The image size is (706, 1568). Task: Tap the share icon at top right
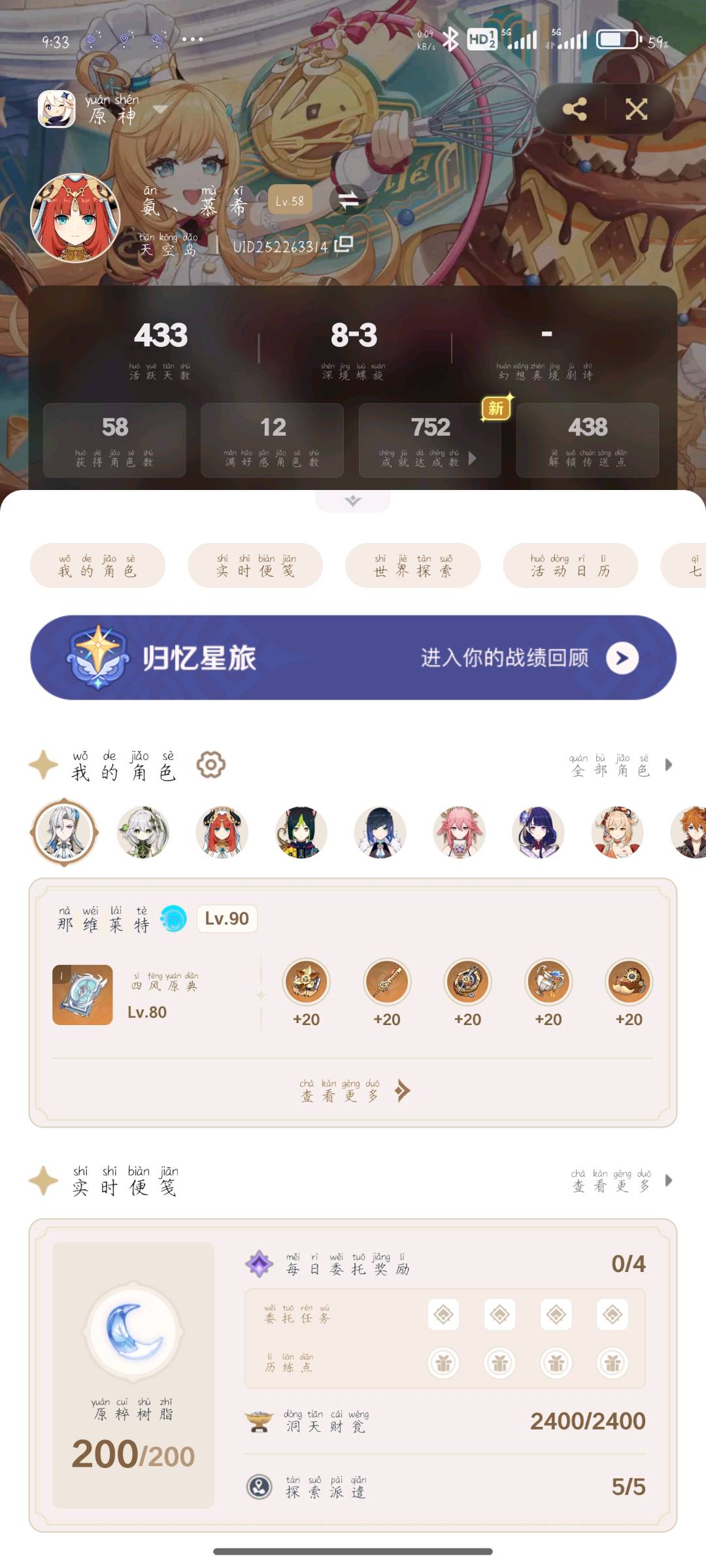point(575,109)
